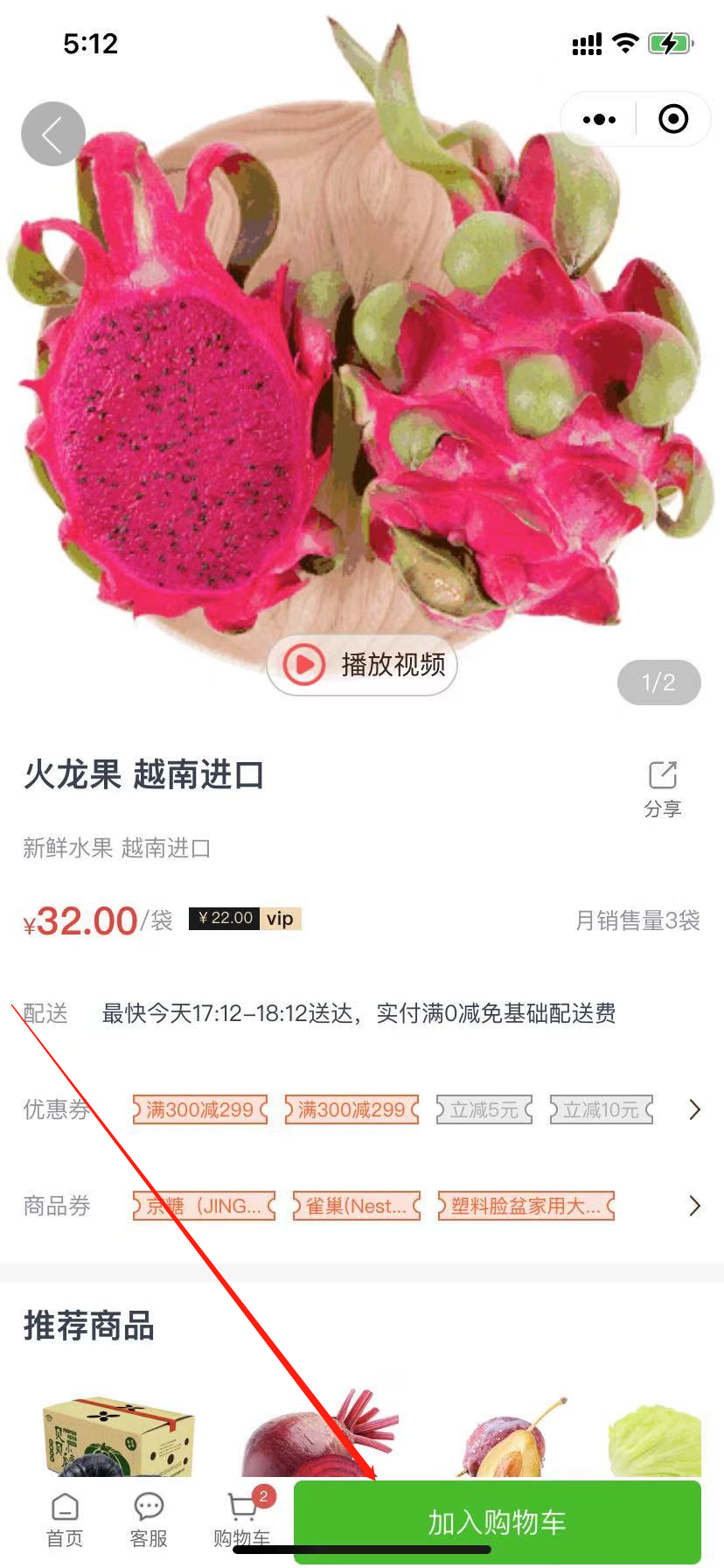Open the 雀巢(Nest... product voucher
Viewport: 724px width, 1568px height.
(356, 1206)
